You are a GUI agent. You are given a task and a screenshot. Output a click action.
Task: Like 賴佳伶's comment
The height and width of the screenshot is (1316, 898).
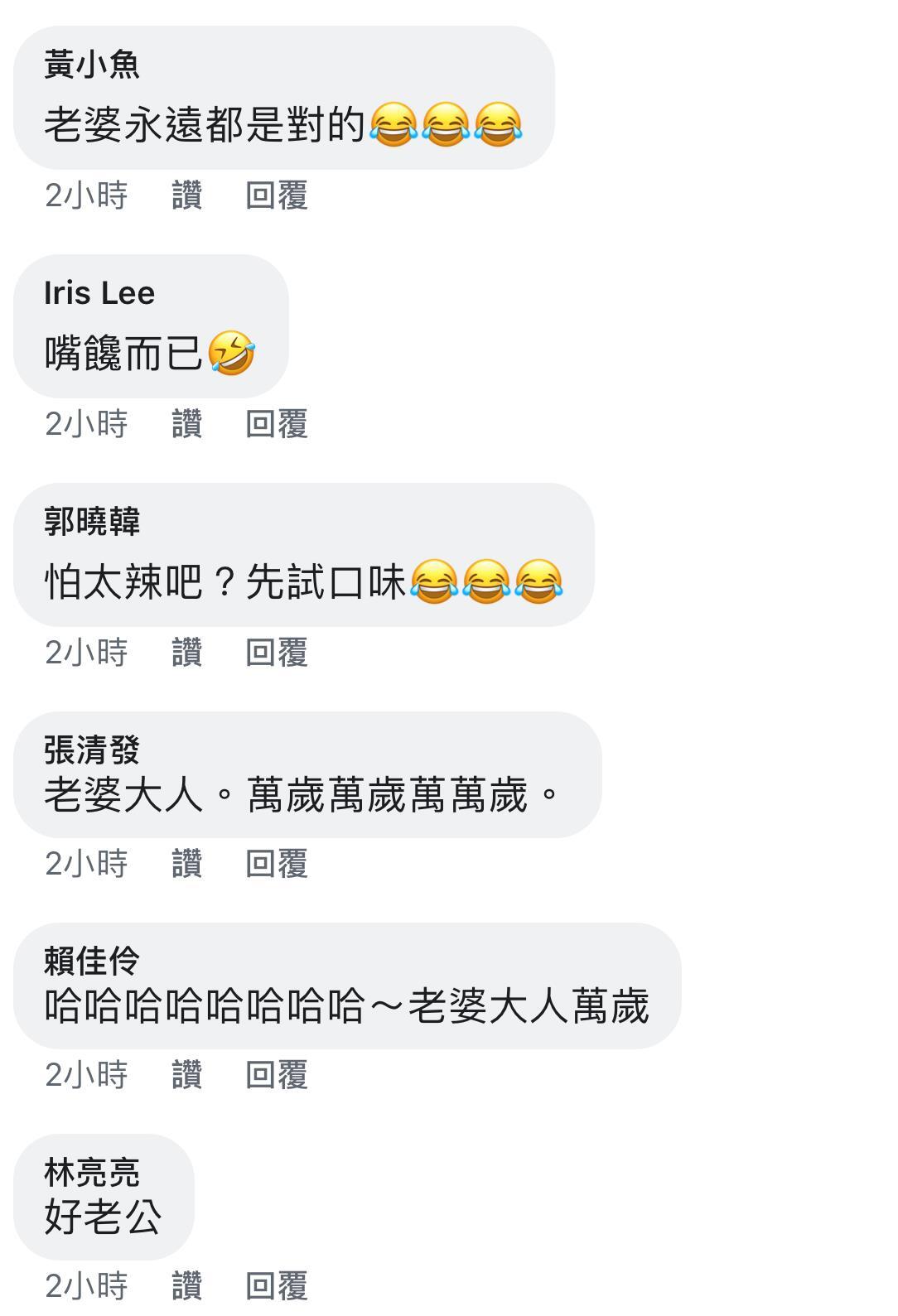187,1075
